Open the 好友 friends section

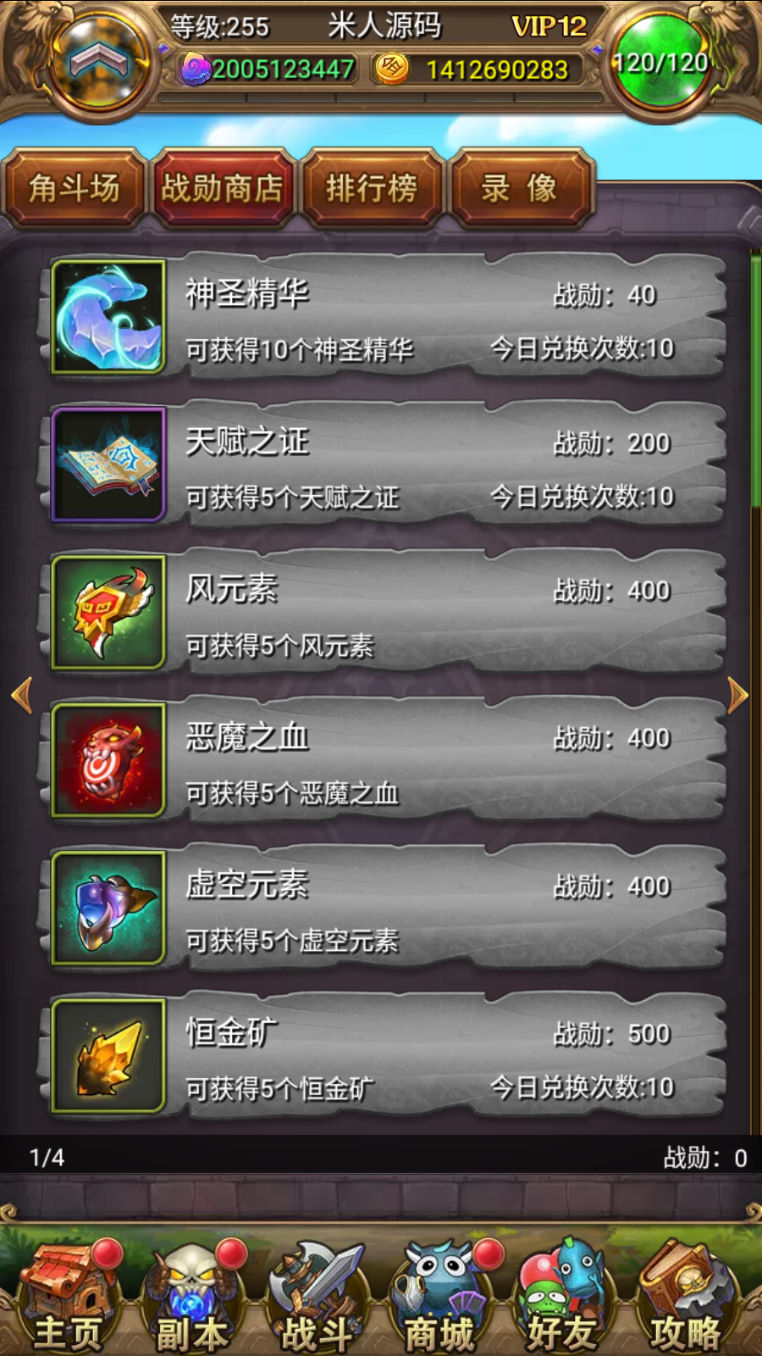tap(564, 1295)
